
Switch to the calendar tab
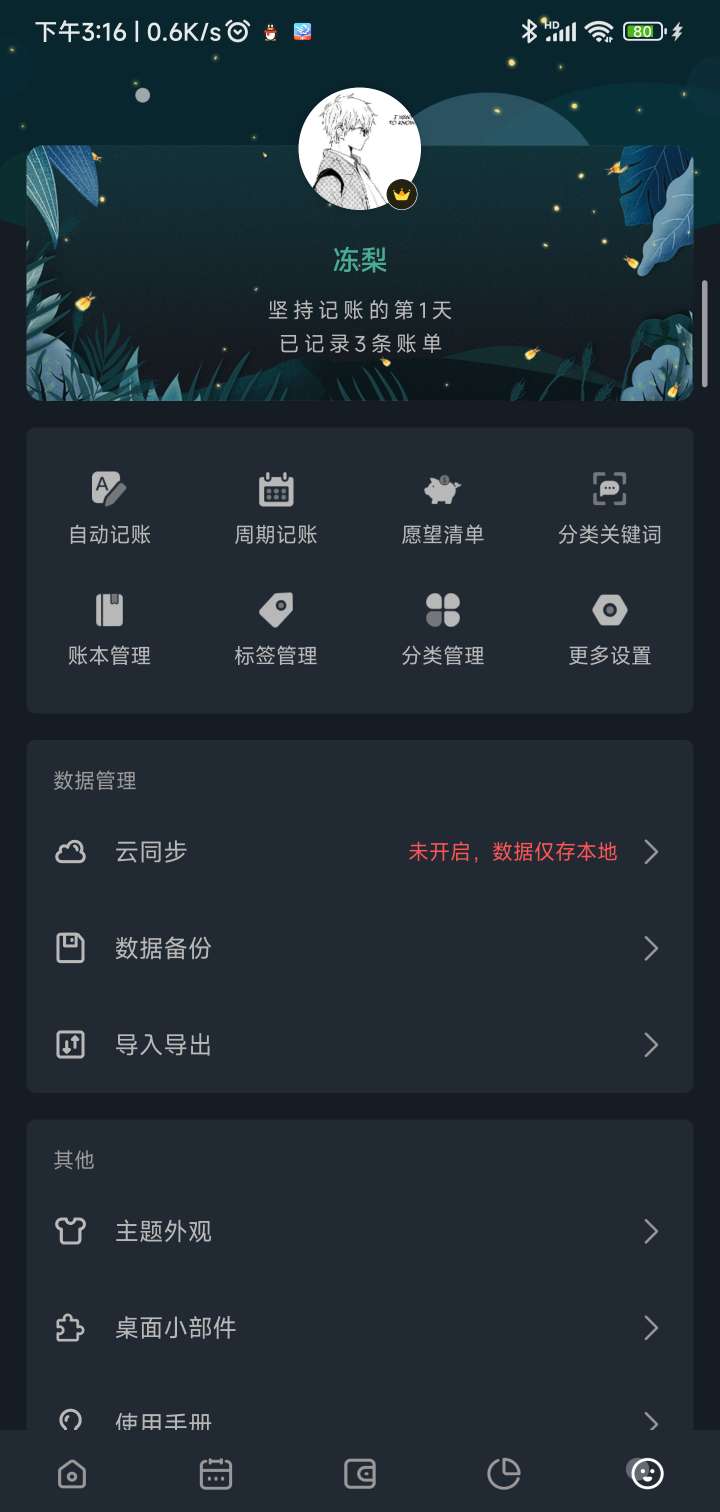tap(216, 1473)
